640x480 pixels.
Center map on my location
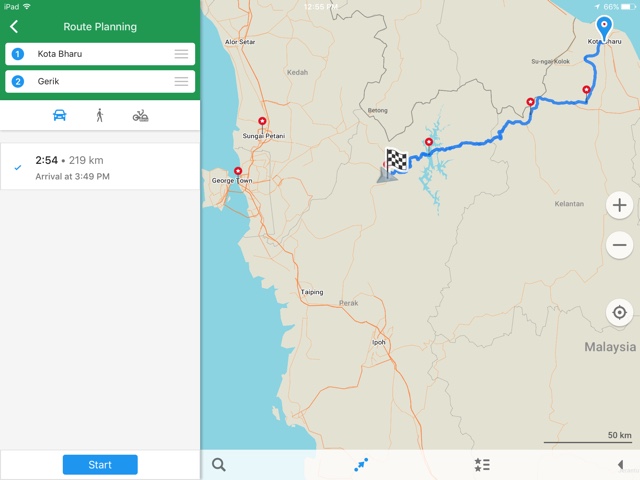(620, 313)
